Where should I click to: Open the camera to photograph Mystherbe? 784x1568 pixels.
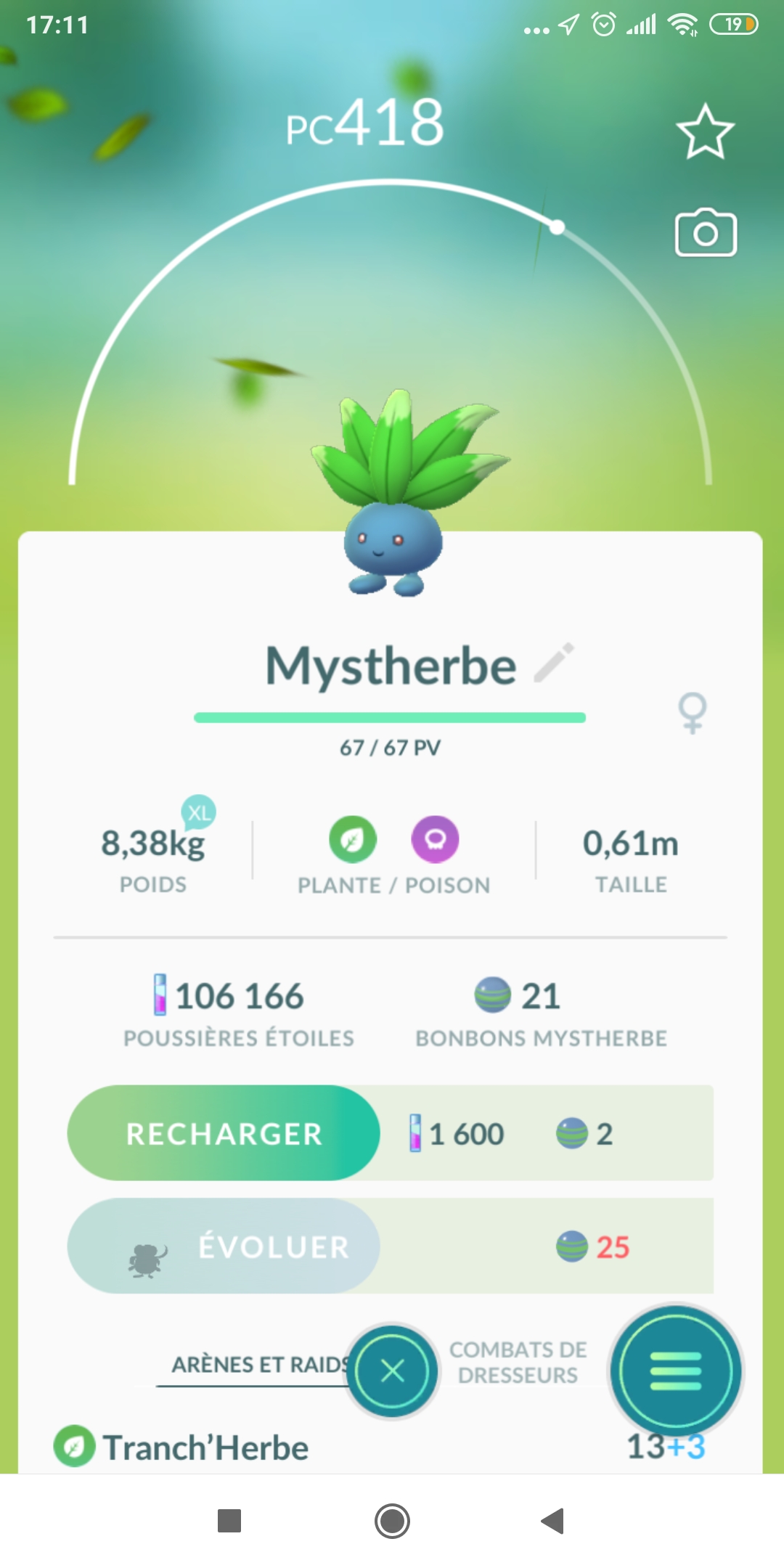(706, 233)
